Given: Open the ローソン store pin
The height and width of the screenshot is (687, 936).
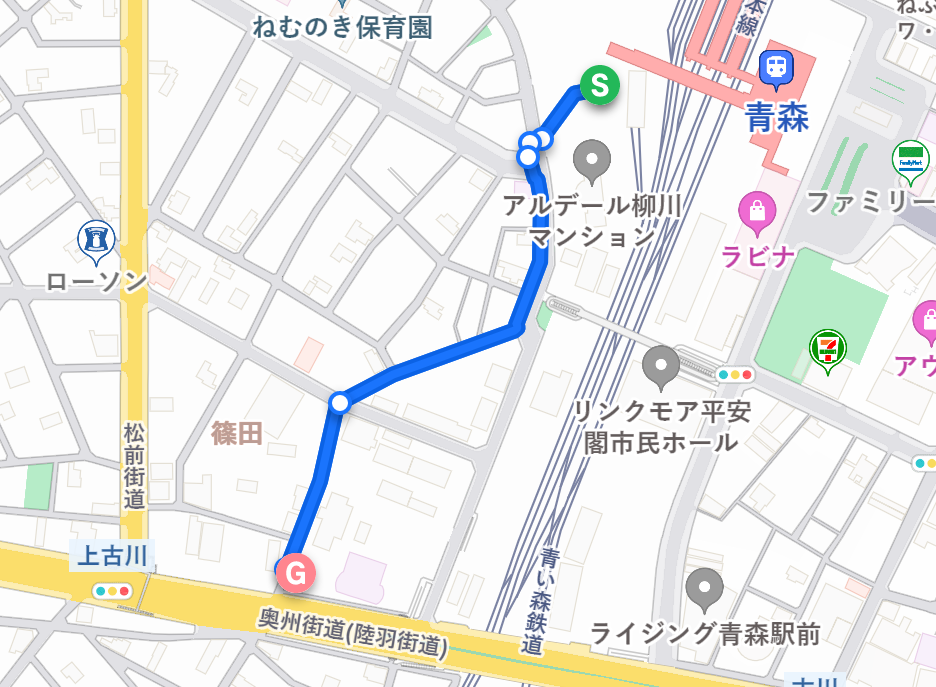Looking at the screenshot, I should [96, 239].
